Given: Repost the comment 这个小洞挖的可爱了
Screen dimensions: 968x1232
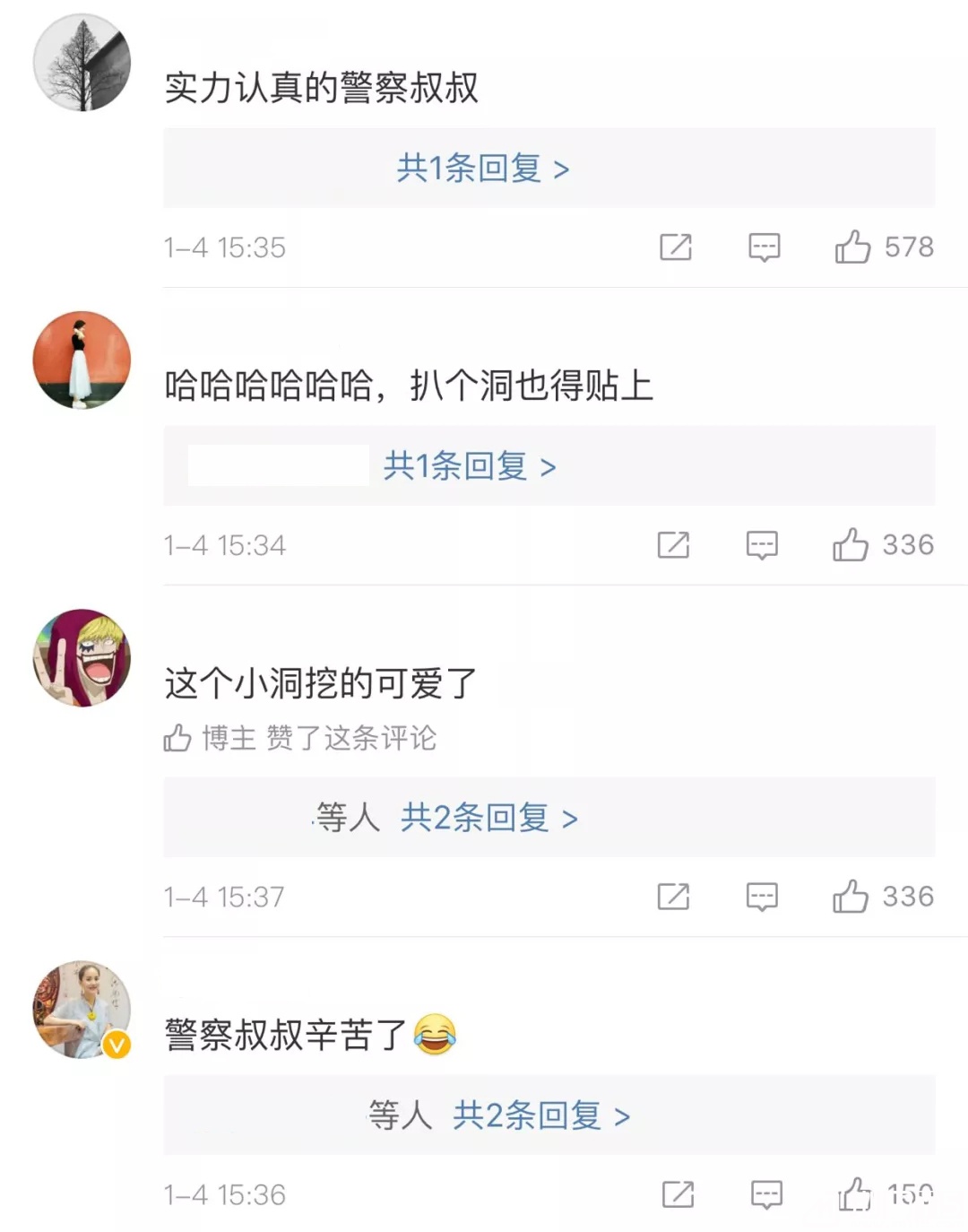Looking at the screenshot, I should click(x=673, y=896).
